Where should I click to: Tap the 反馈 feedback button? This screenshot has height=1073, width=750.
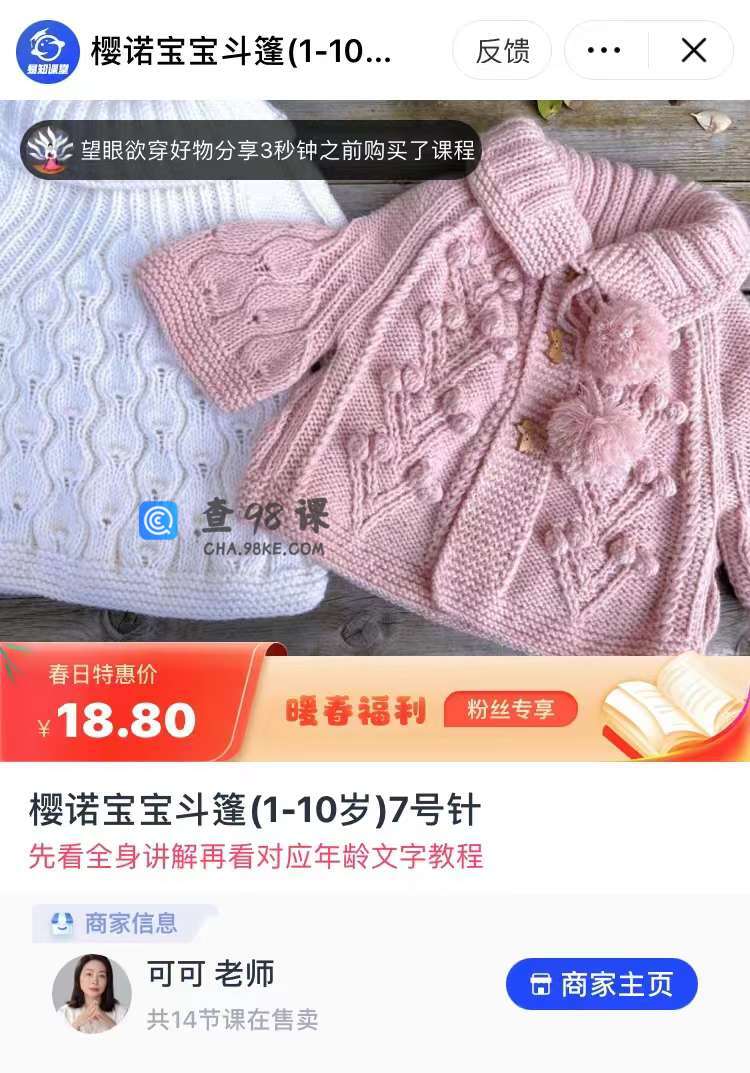coord(502,51)
